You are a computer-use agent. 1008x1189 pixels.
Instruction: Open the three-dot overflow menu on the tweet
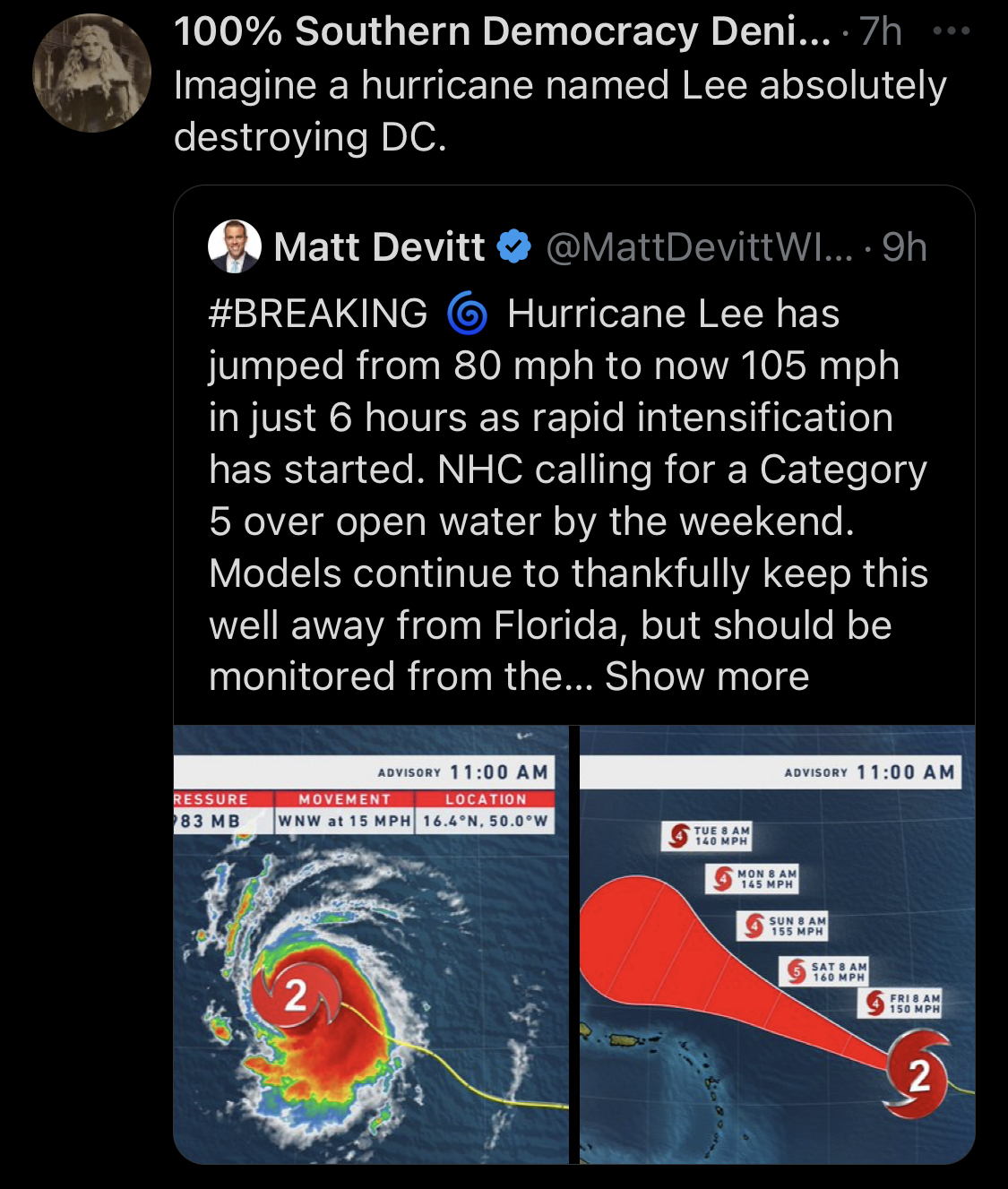point(951,30)
